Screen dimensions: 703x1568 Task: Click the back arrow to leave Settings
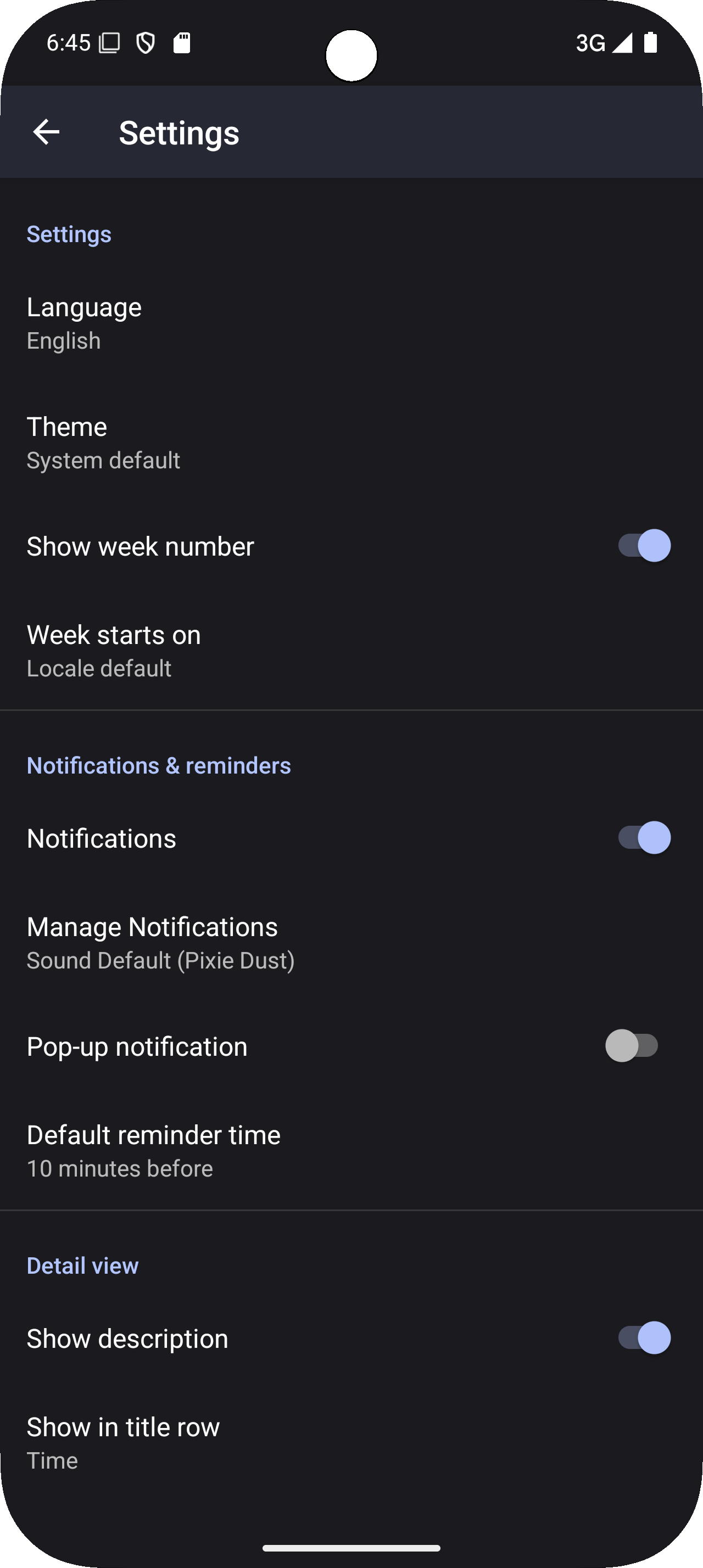pyautogui.click(x=46, y=131)
